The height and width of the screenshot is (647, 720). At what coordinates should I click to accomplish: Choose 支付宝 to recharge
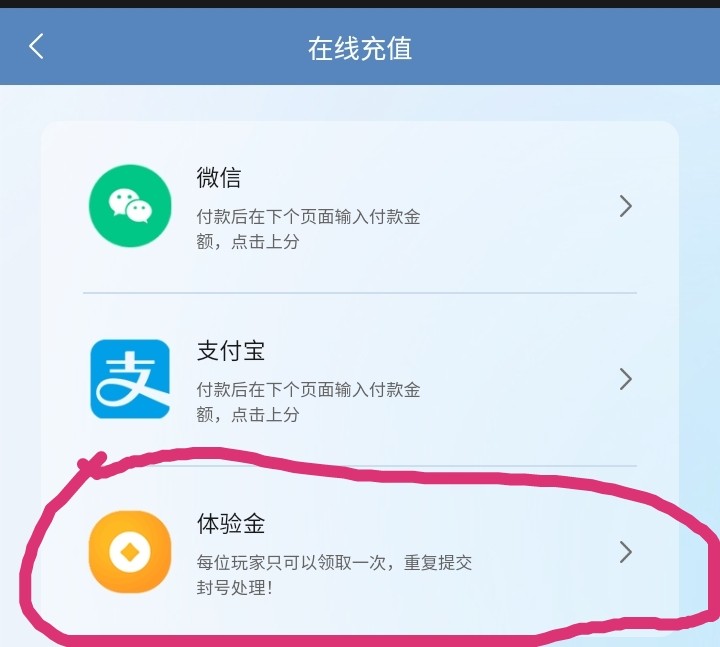coord(360,380)
